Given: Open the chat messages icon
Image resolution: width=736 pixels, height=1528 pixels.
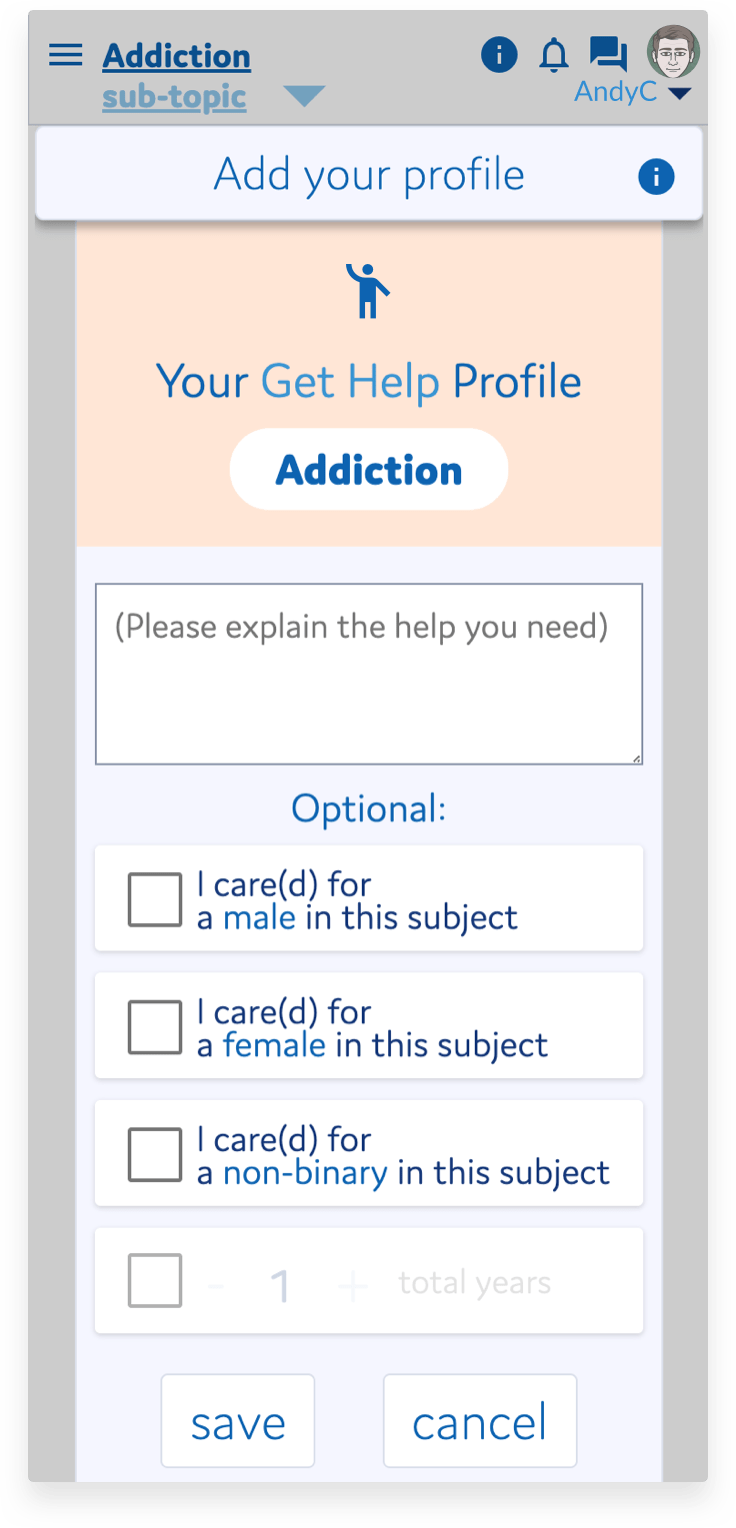Looking at the screenshot, I should pyautogui.click(x=608, y=55).
